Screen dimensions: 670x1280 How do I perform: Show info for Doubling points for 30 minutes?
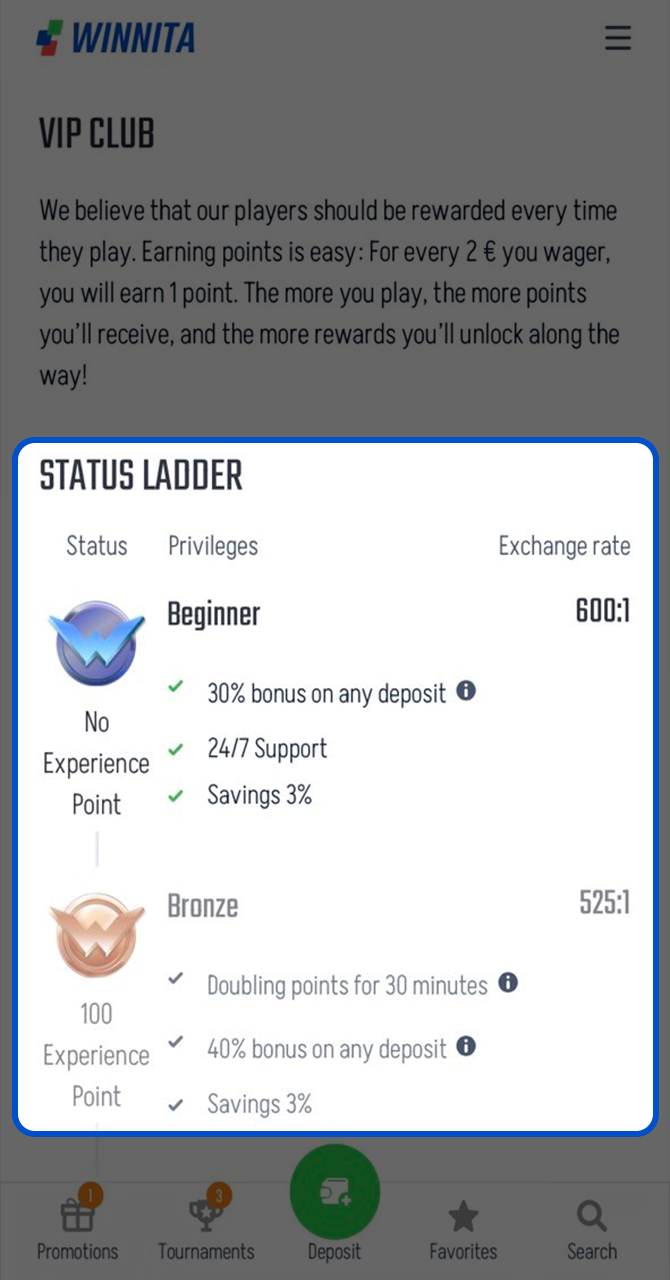coord(508,983)
